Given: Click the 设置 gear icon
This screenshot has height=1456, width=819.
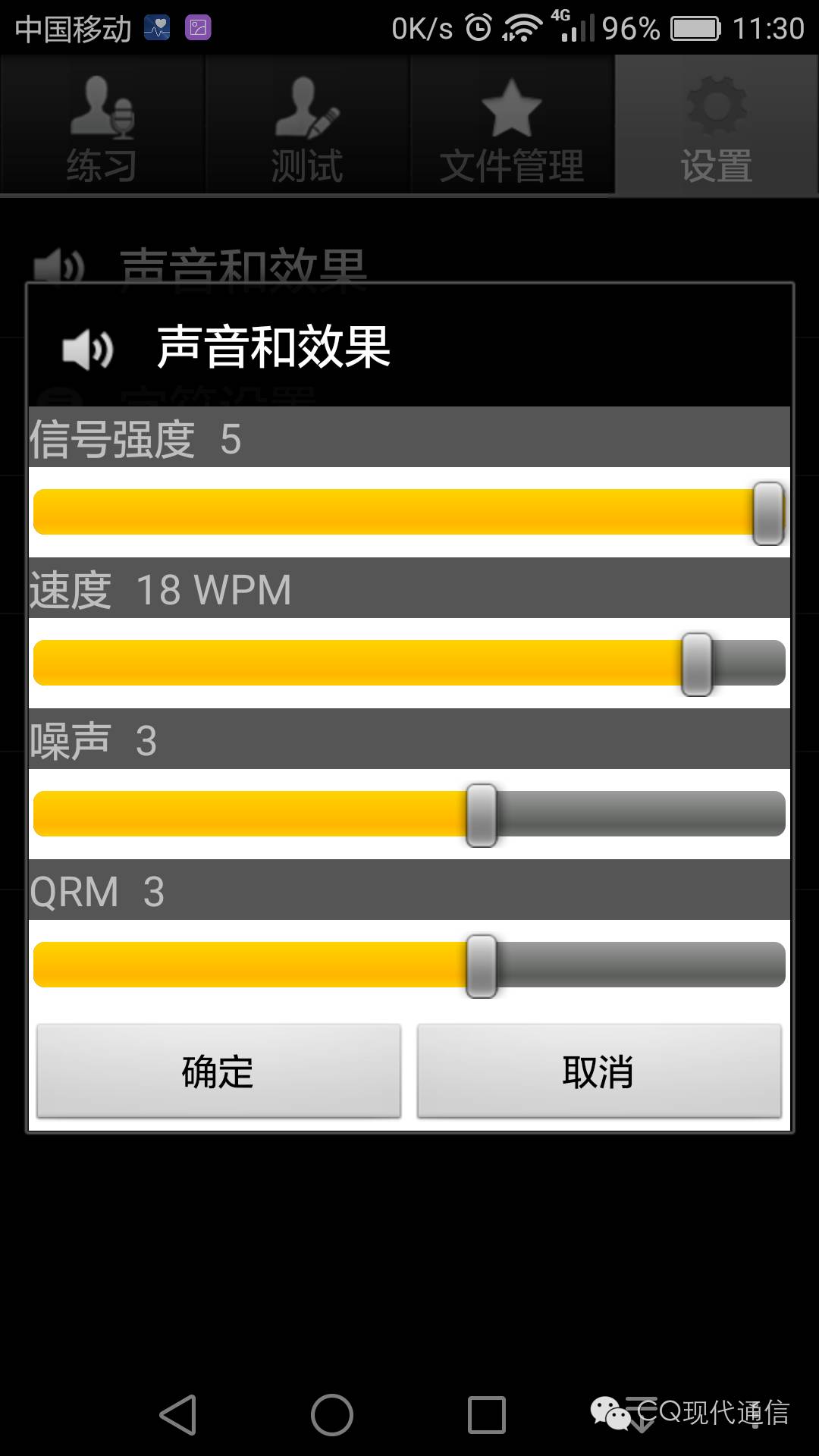Looking at the screenshot, I should point(717,106).
